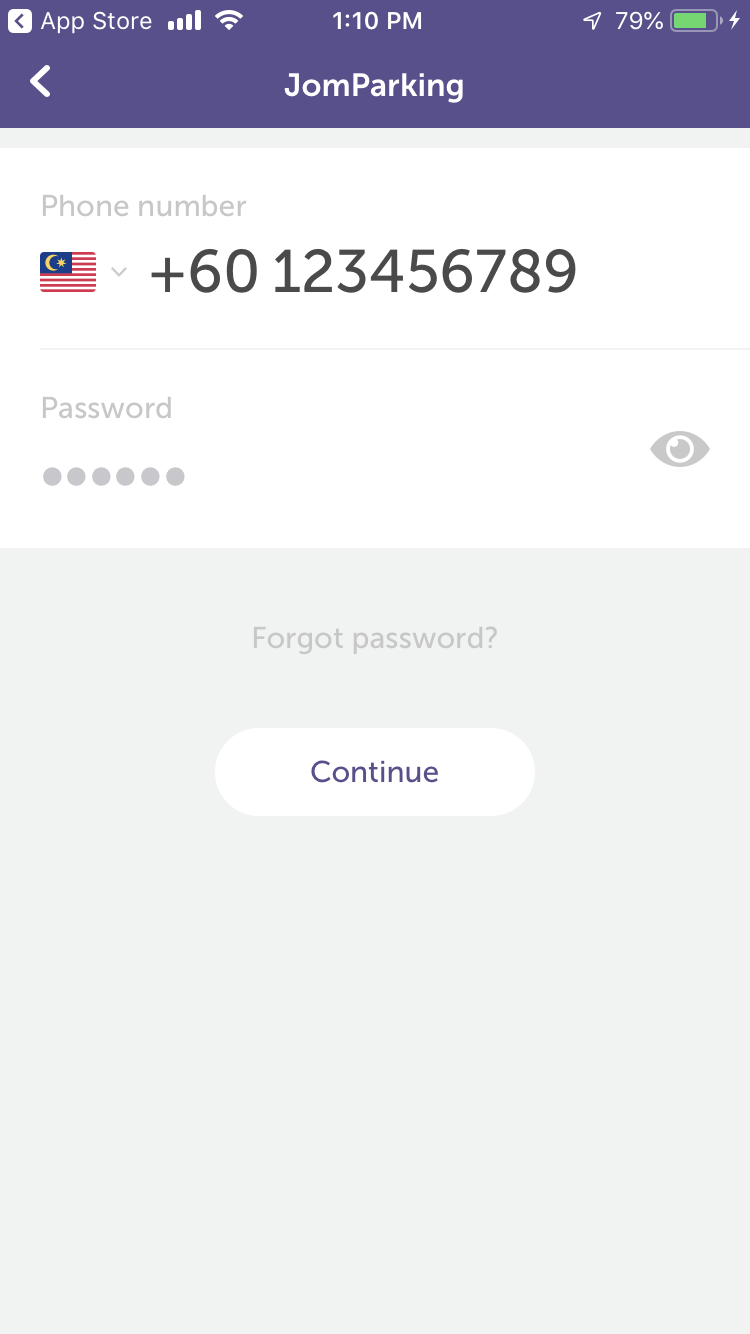Open the Malaysia flag country code picker

[83, 272]
